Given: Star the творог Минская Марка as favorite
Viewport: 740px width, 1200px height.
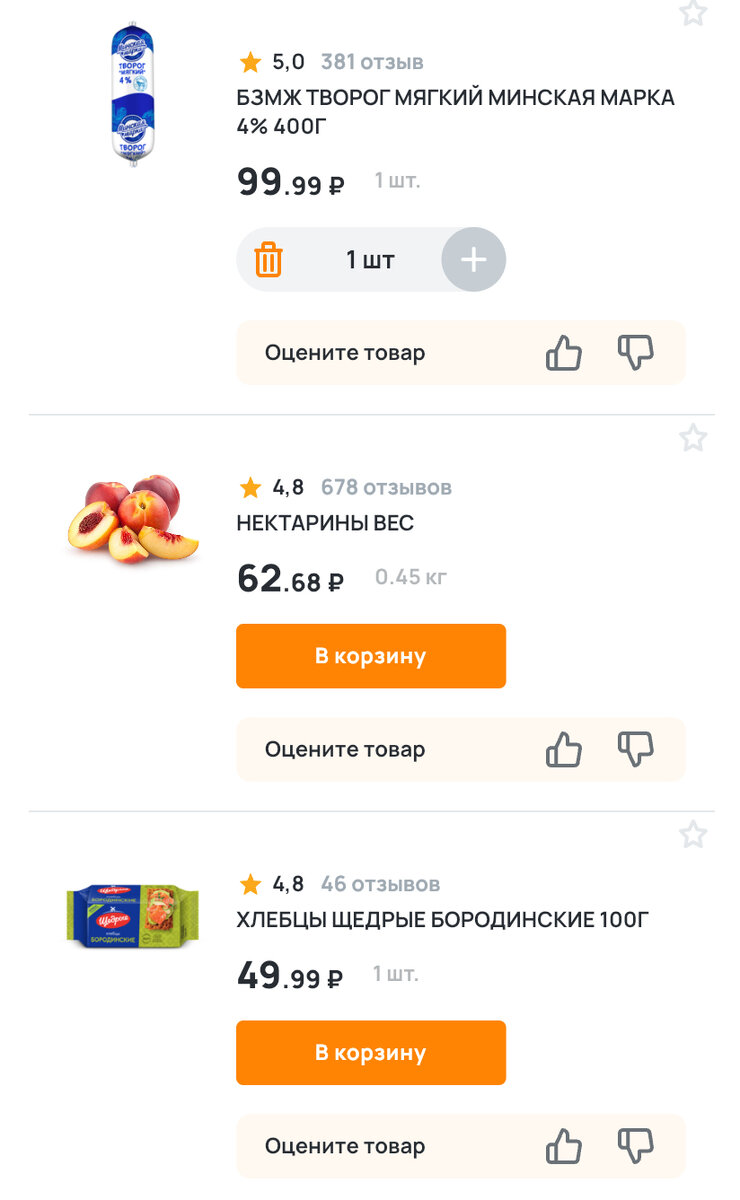Looking at the screenshot, I should point(693,13).
